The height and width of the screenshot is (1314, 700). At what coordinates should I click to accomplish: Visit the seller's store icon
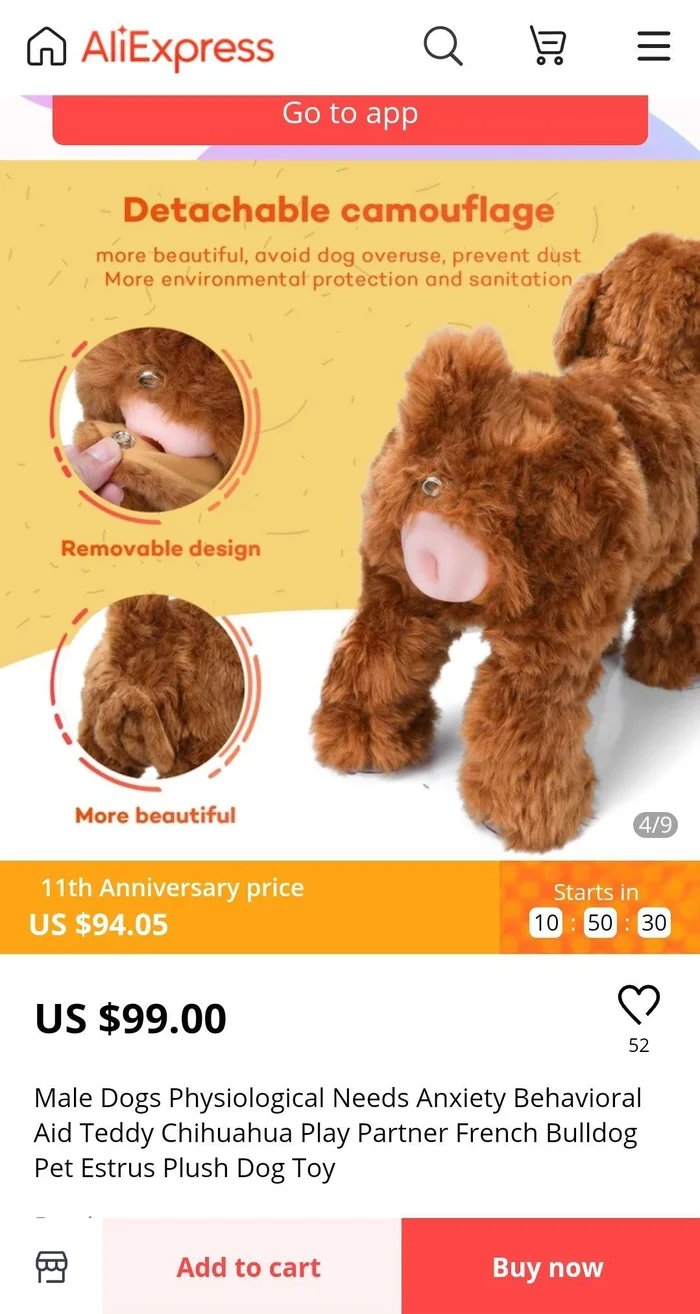52,1266
